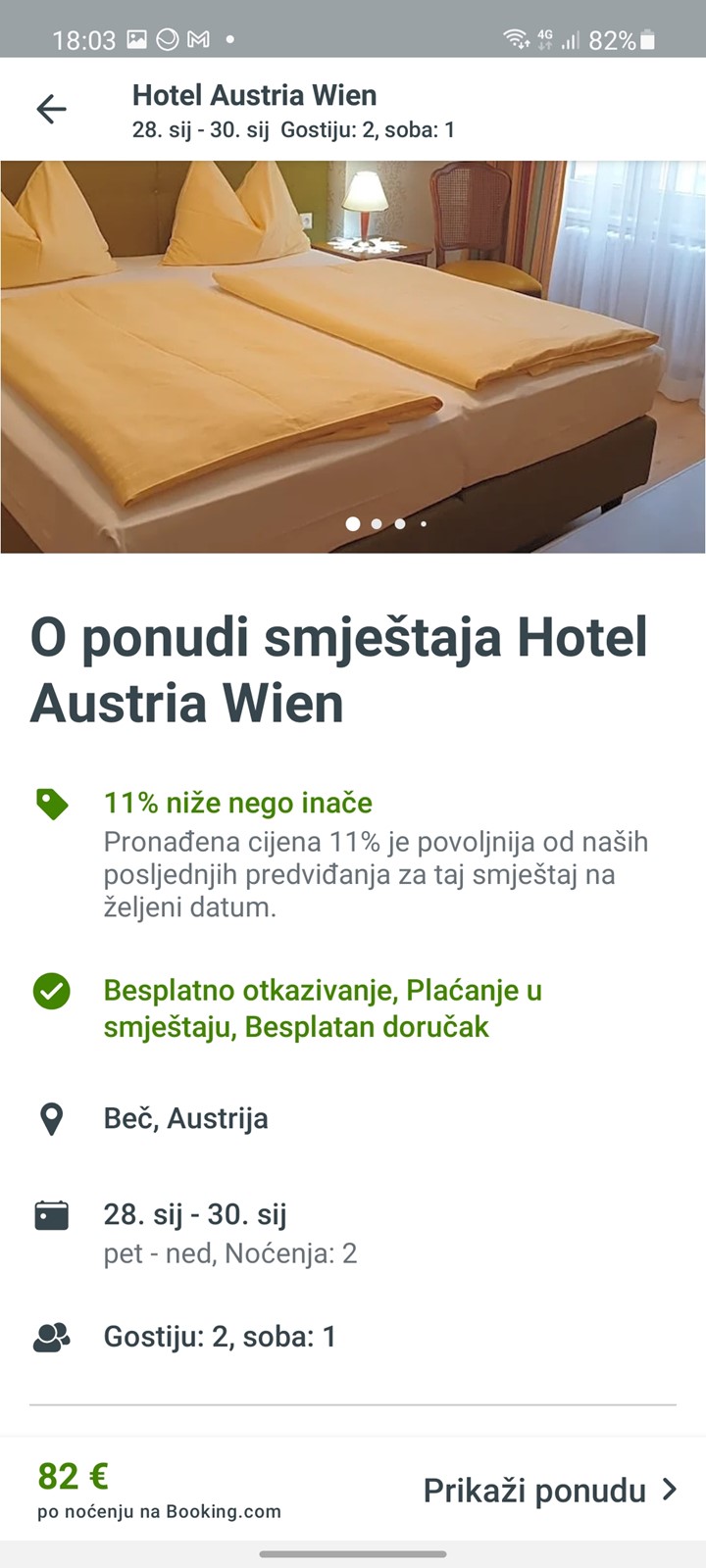Go back using the arrow icon

pos(51,109)
